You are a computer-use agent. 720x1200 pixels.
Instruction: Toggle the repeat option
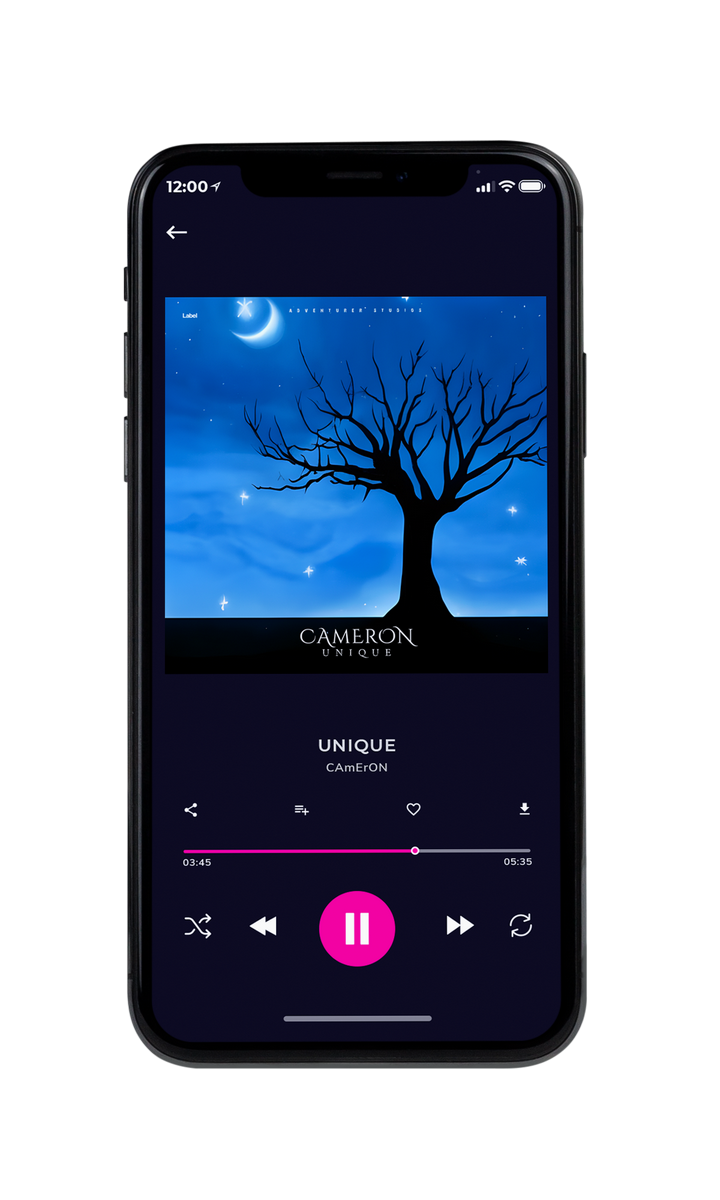(520, 926)
